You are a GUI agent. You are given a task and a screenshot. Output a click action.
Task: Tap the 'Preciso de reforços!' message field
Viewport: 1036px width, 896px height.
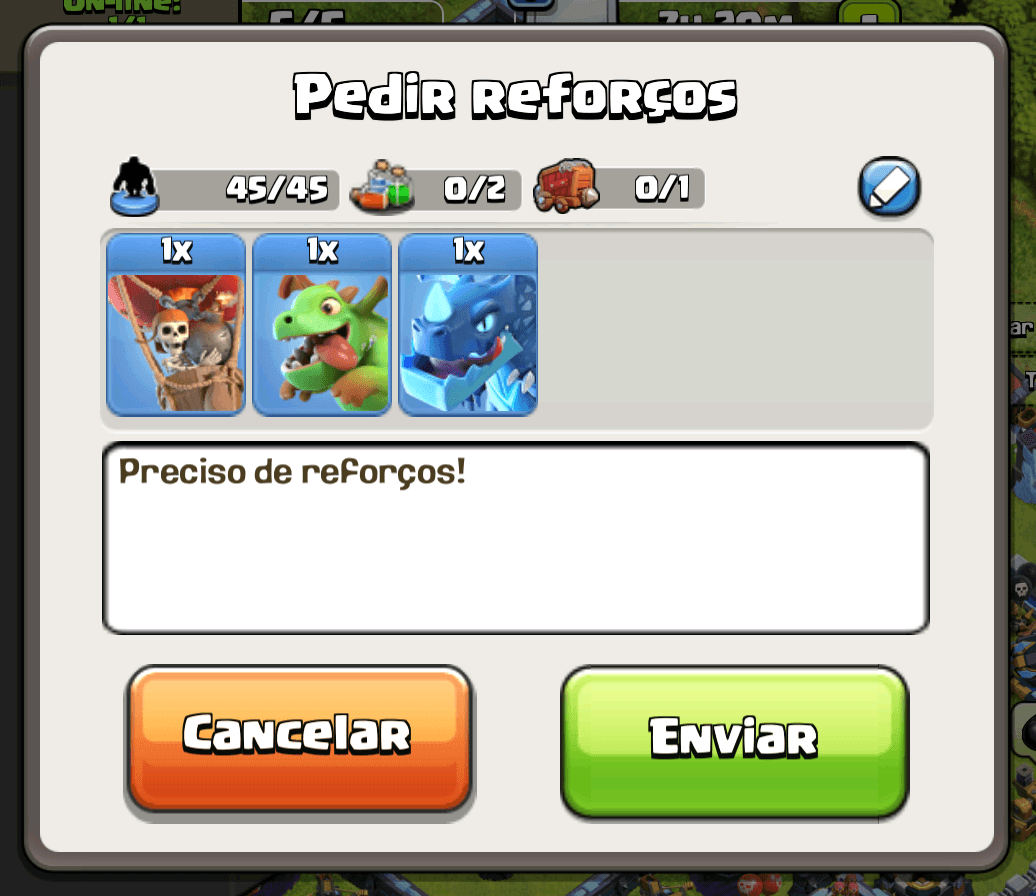[x=515, y=538]
